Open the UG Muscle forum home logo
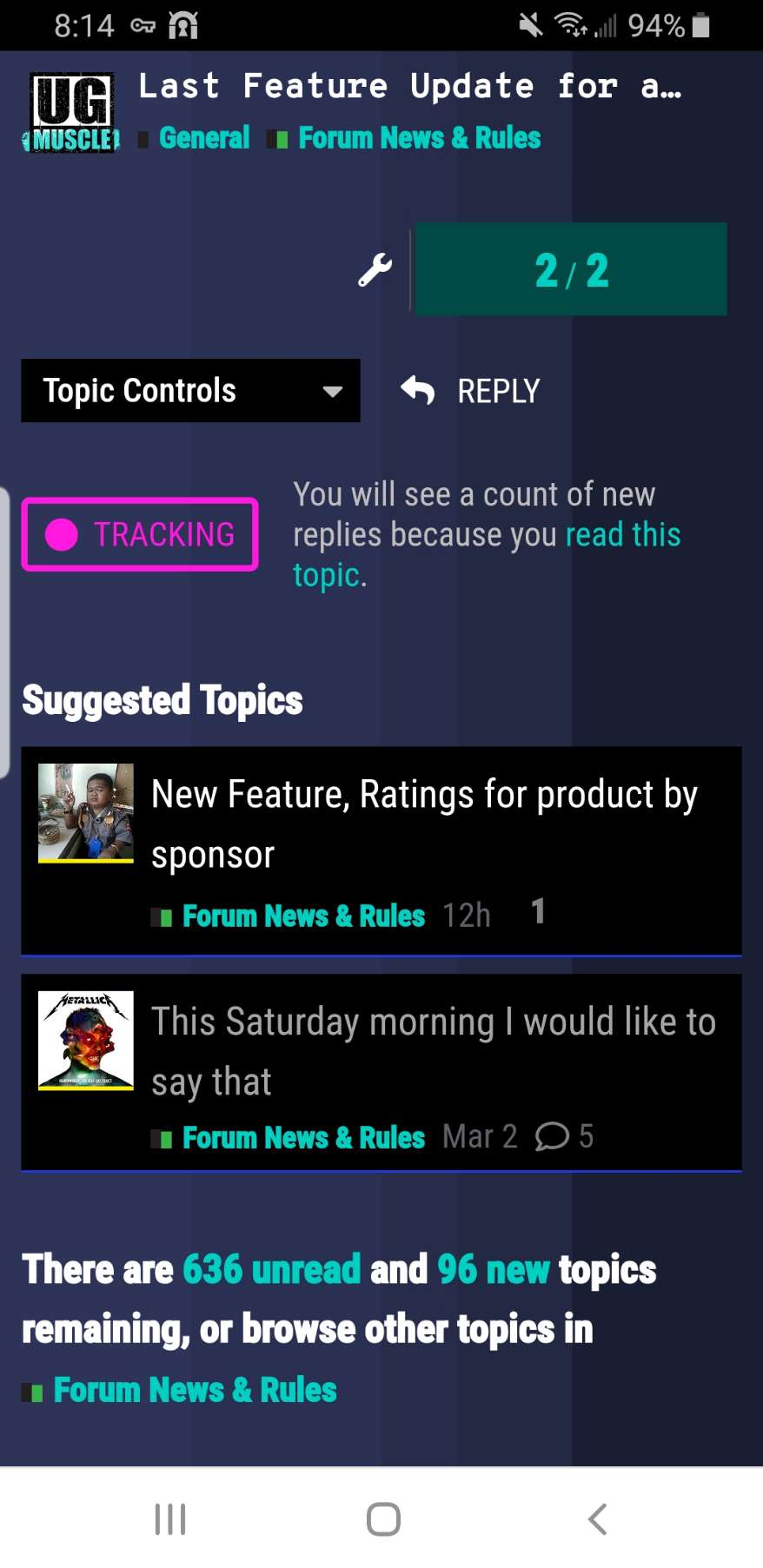 click(72, 113)
